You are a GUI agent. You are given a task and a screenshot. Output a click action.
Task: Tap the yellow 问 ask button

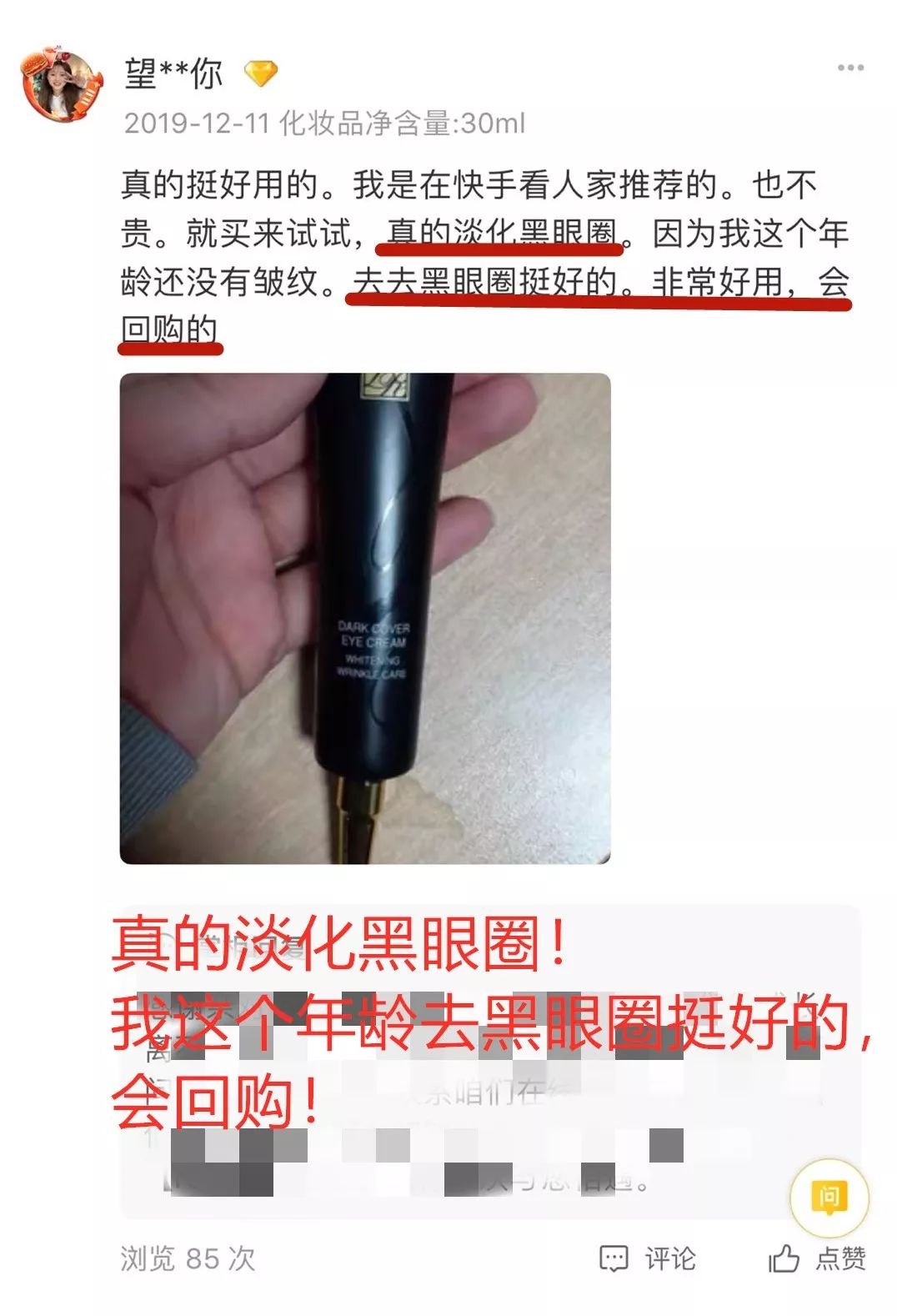point(829,1198)
